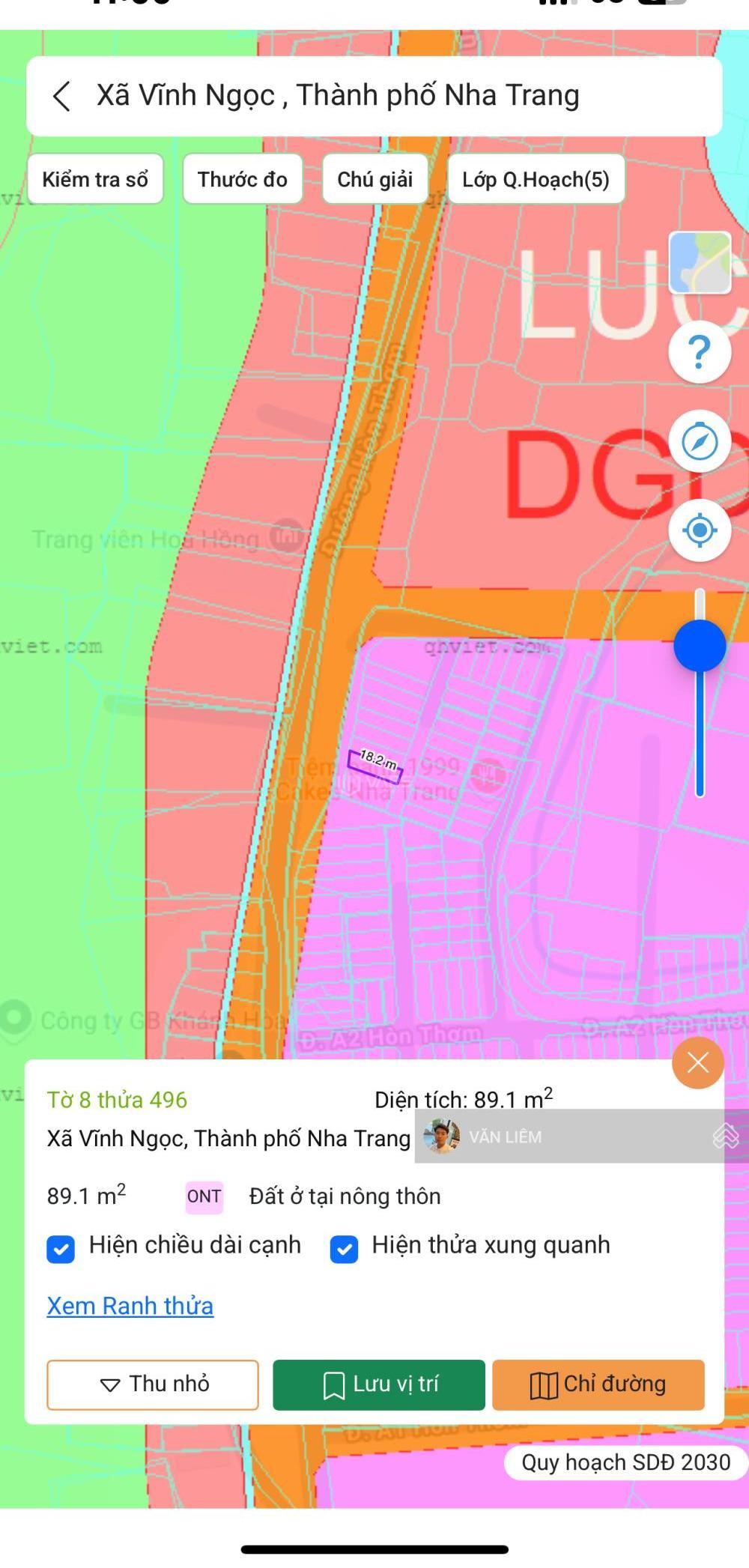Open Kiểm tra sổ
The height and width of the screenshot is (1568, 749).
[x=95, y=179]
